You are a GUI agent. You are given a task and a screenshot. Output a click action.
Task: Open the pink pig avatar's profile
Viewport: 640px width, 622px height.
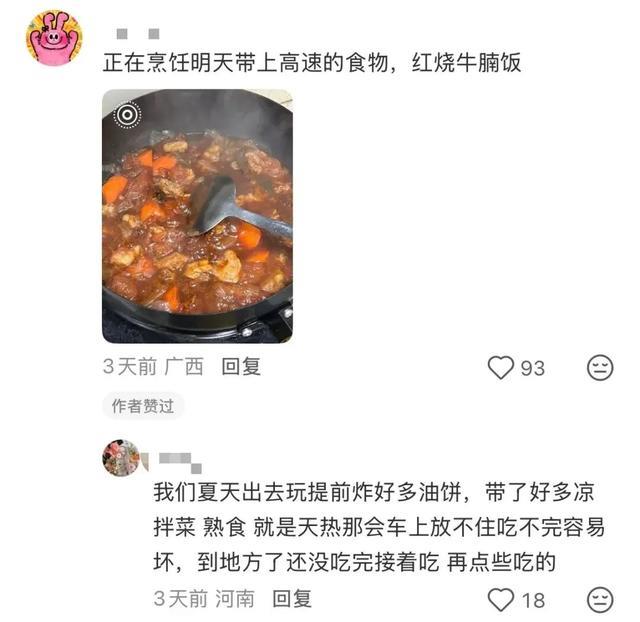pos(54,37)
